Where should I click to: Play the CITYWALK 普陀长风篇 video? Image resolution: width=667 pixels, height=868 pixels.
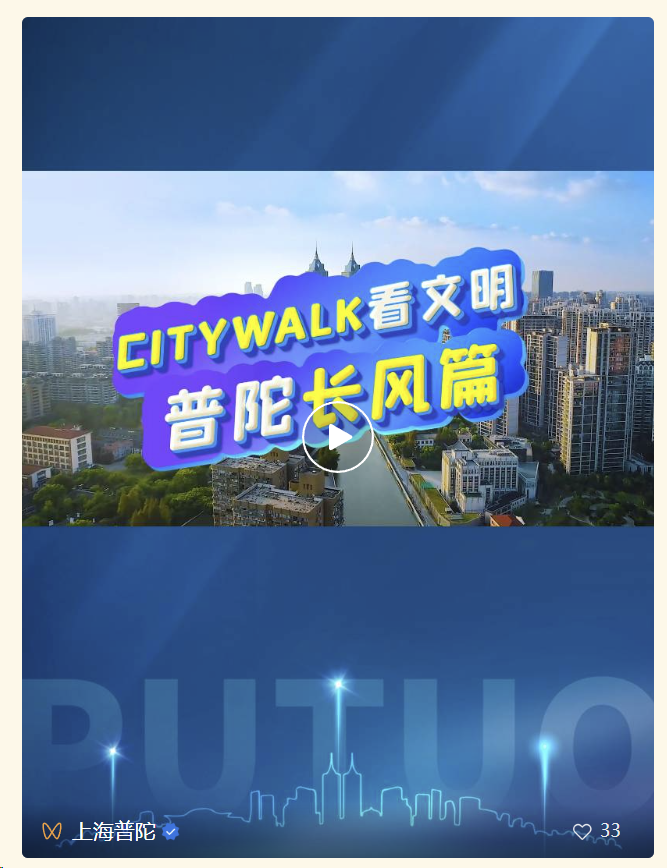click(x=338, y=437)
